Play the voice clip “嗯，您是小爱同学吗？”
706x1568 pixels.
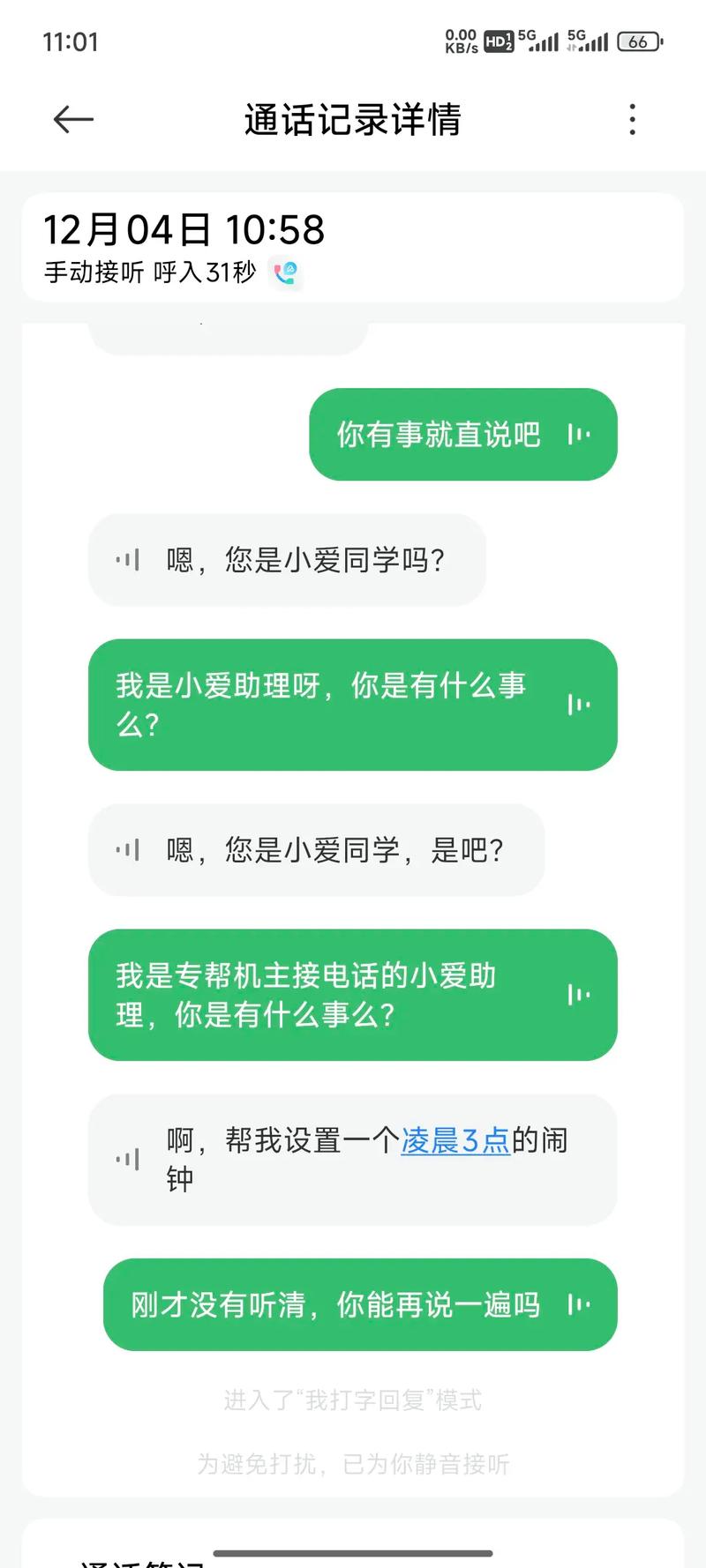pyautogui.click(x=128, y=560)
